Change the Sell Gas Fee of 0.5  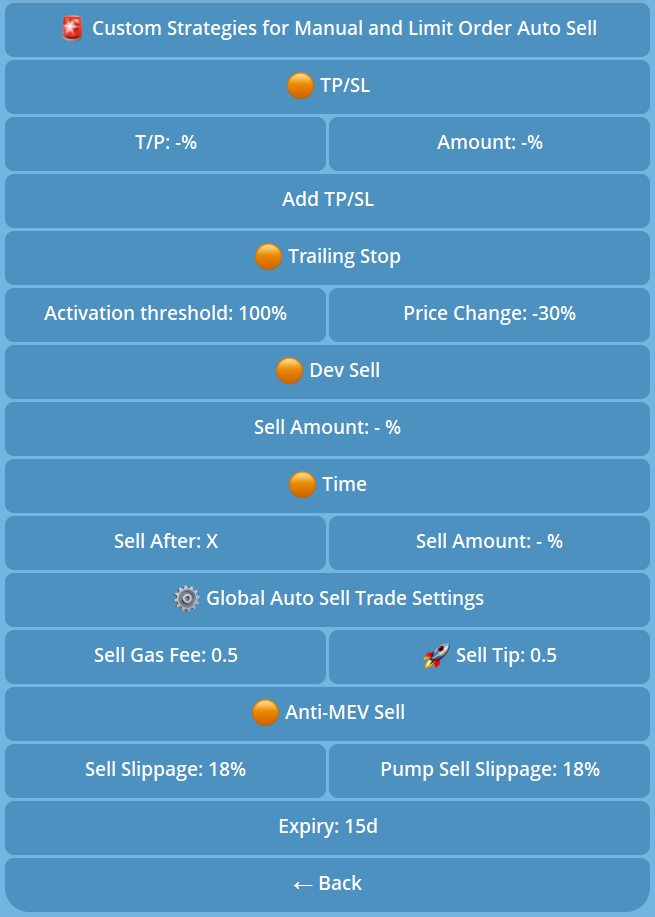(166, 656)
